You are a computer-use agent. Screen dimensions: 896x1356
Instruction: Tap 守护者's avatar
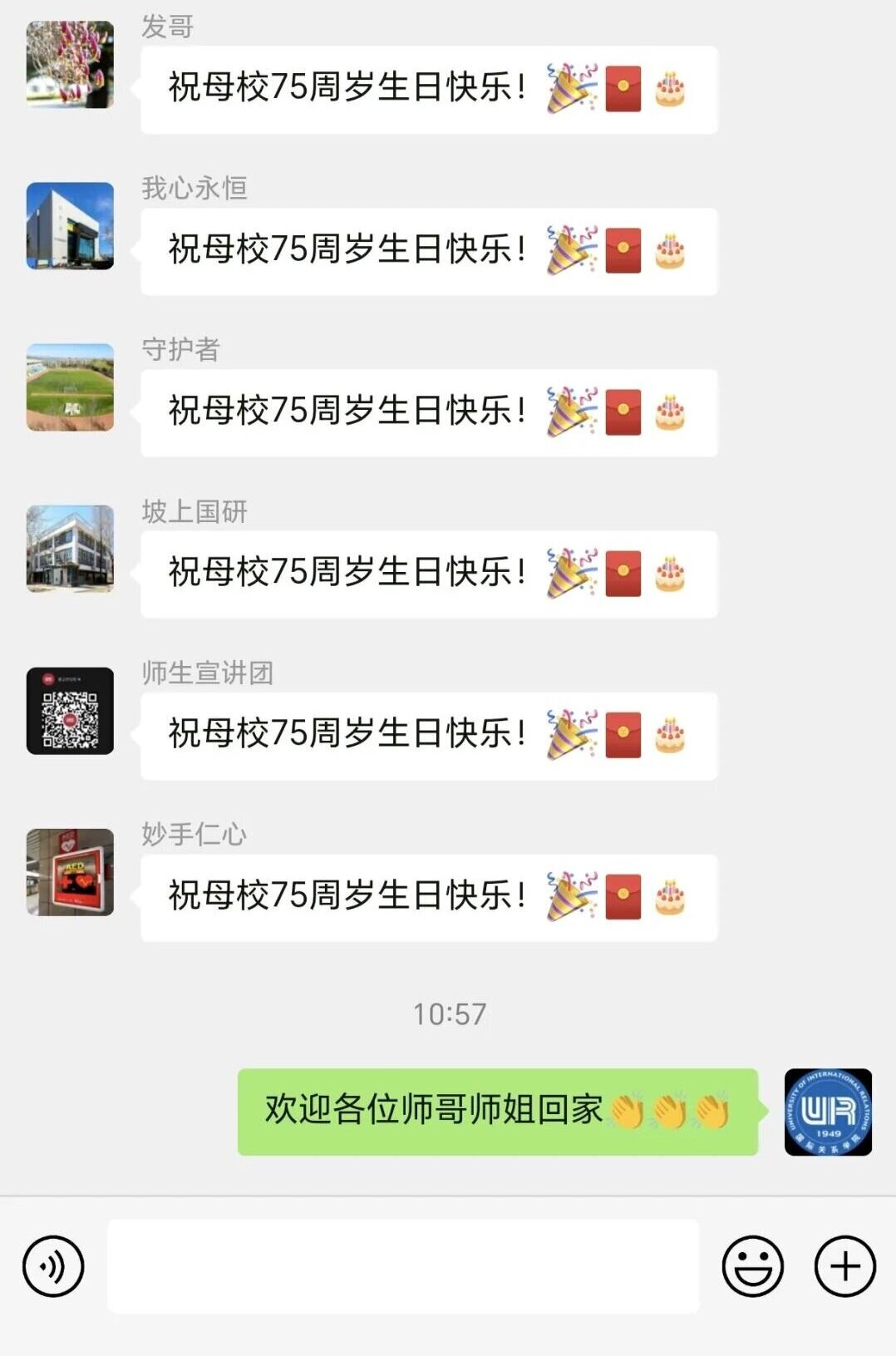click(70, 387)
